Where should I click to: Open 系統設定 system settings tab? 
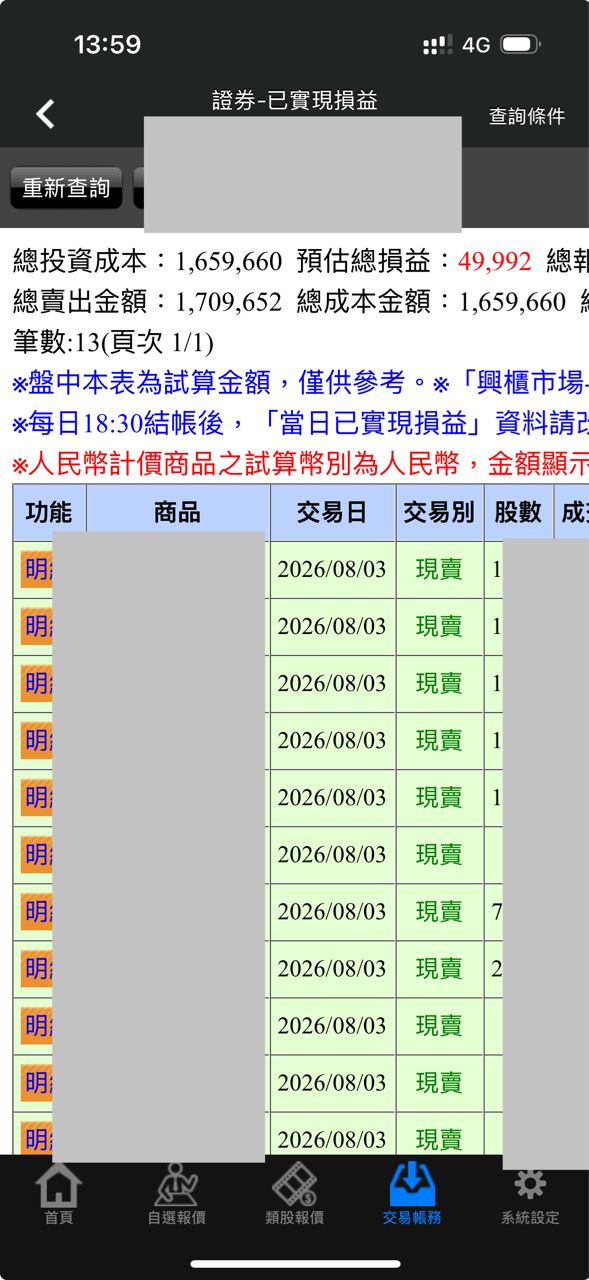point(530,1195)
